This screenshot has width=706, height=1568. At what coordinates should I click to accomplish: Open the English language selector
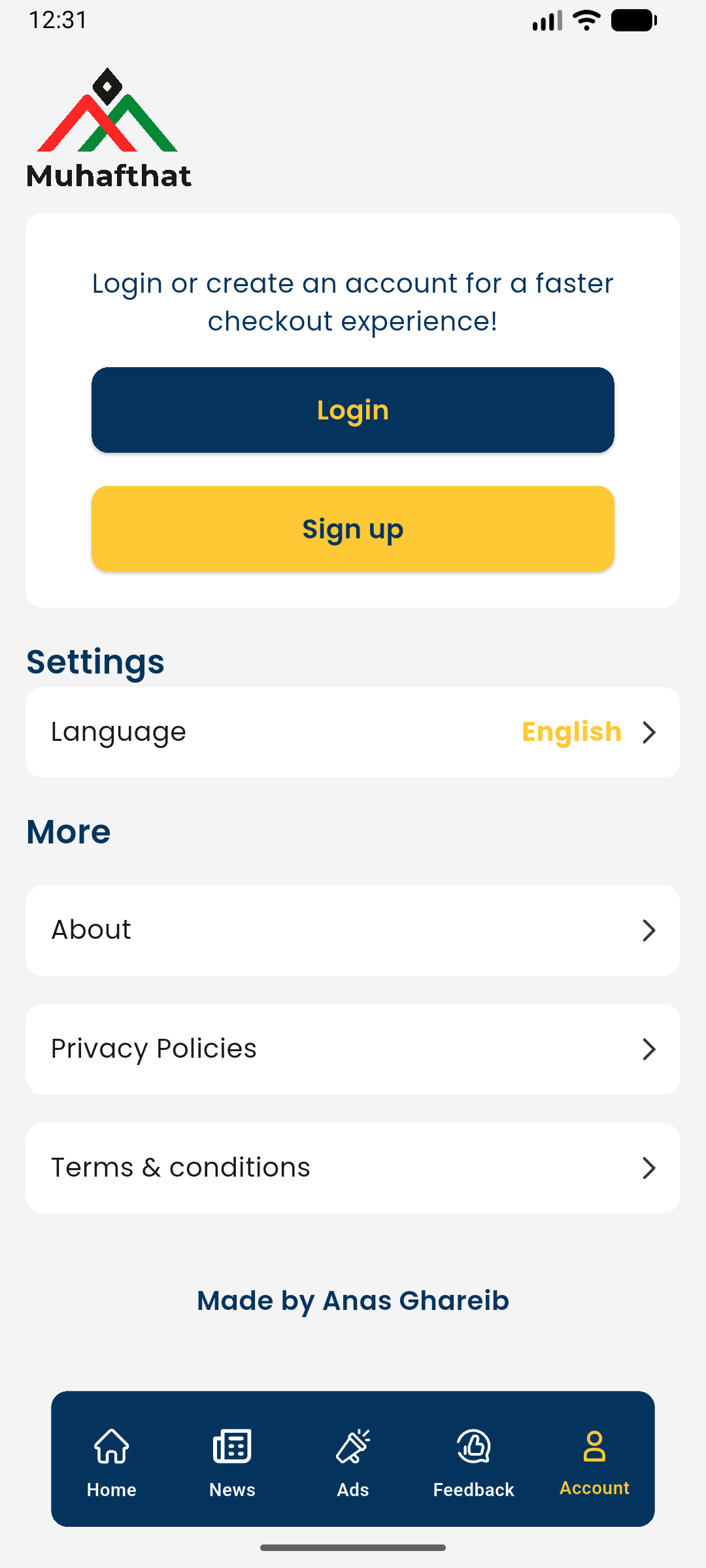(x=572, y=732)
